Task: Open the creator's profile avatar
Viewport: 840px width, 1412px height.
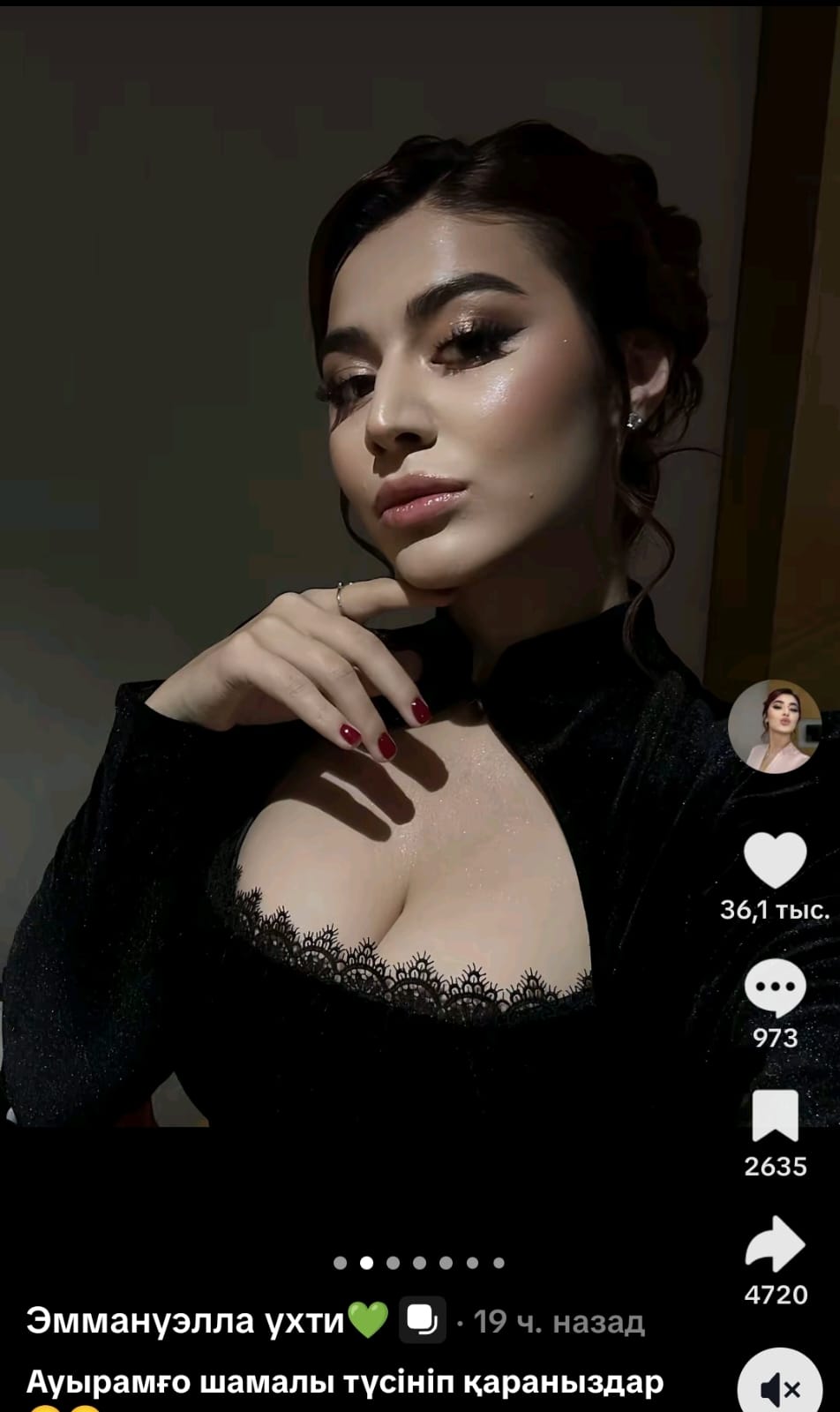Action: (775, 725)
